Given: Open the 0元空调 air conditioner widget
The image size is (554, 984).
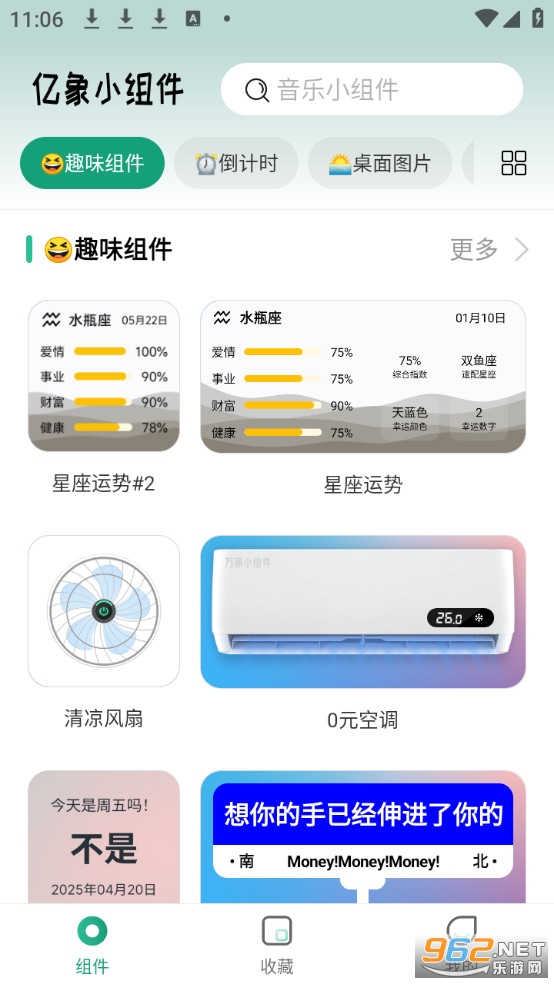Looking at the screenshot, I should 363,611.
